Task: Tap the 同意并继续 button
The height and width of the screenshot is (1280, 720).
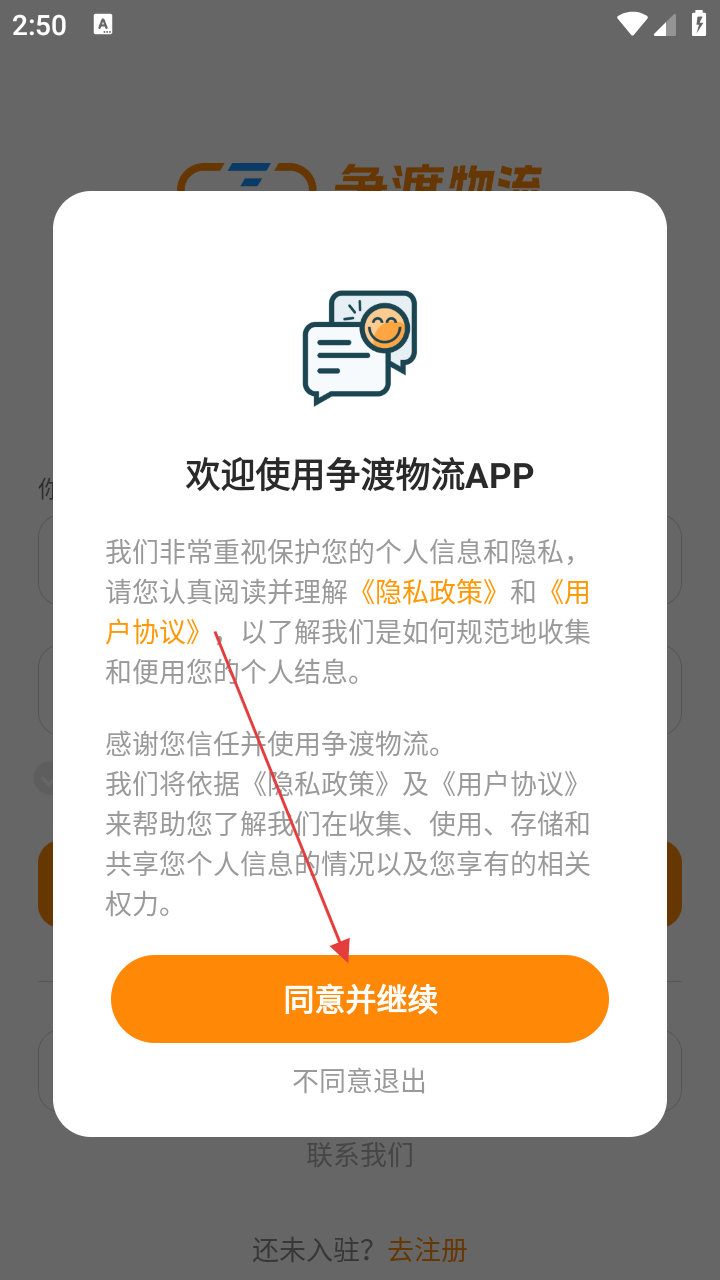Action: [x=360, y=999]
